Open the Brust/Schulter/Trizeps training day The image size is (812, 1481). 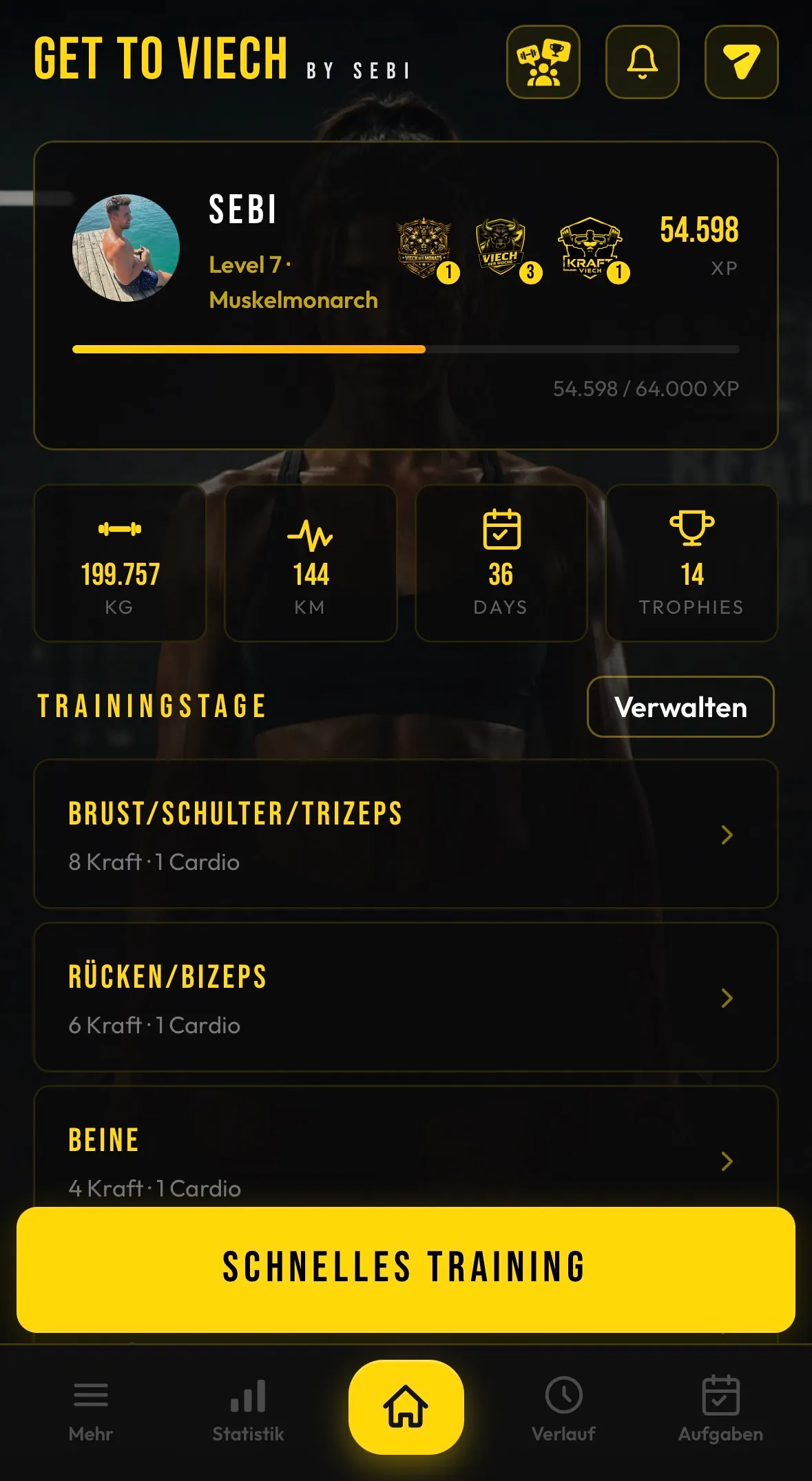coord(406,834)
